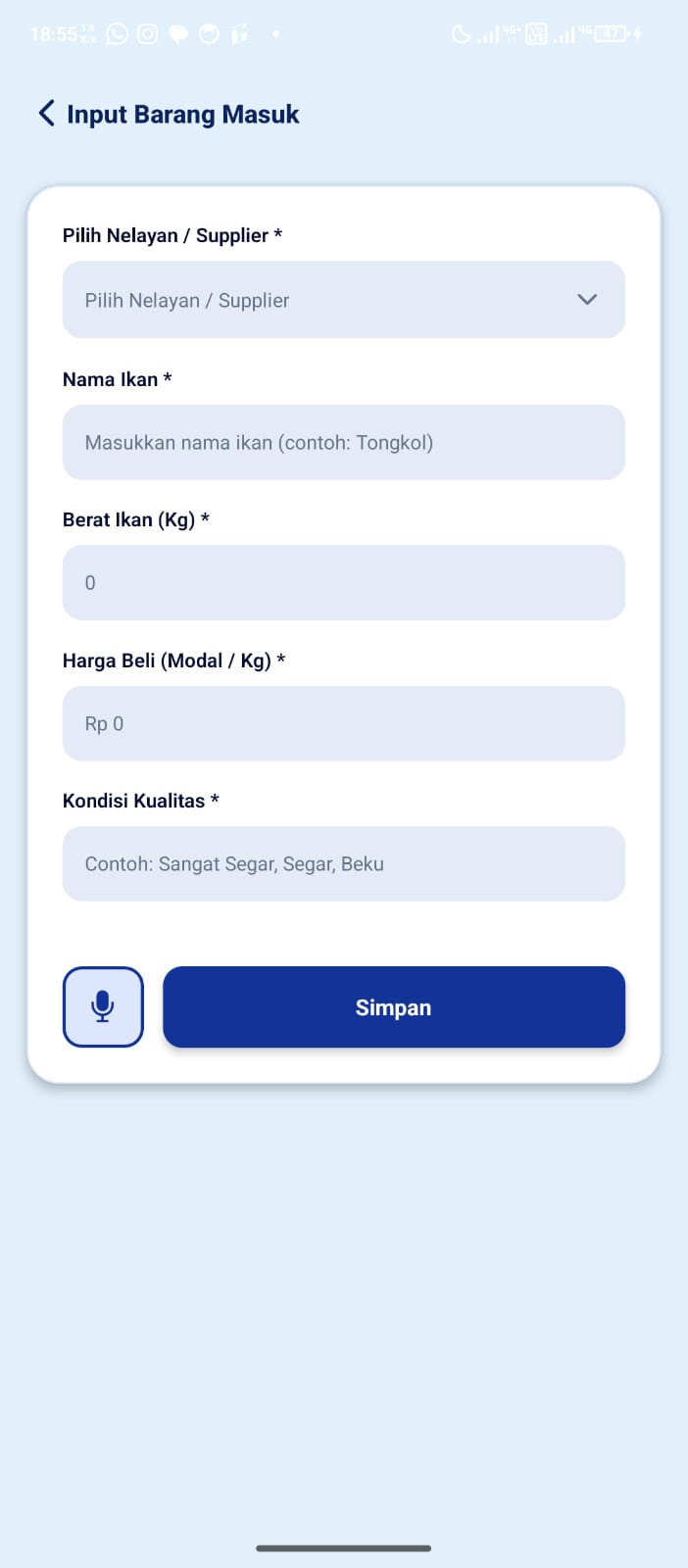Start voice input with the microphone button
The width and height of the screenshot is (688, 1568).
(x=103, y=1006)
